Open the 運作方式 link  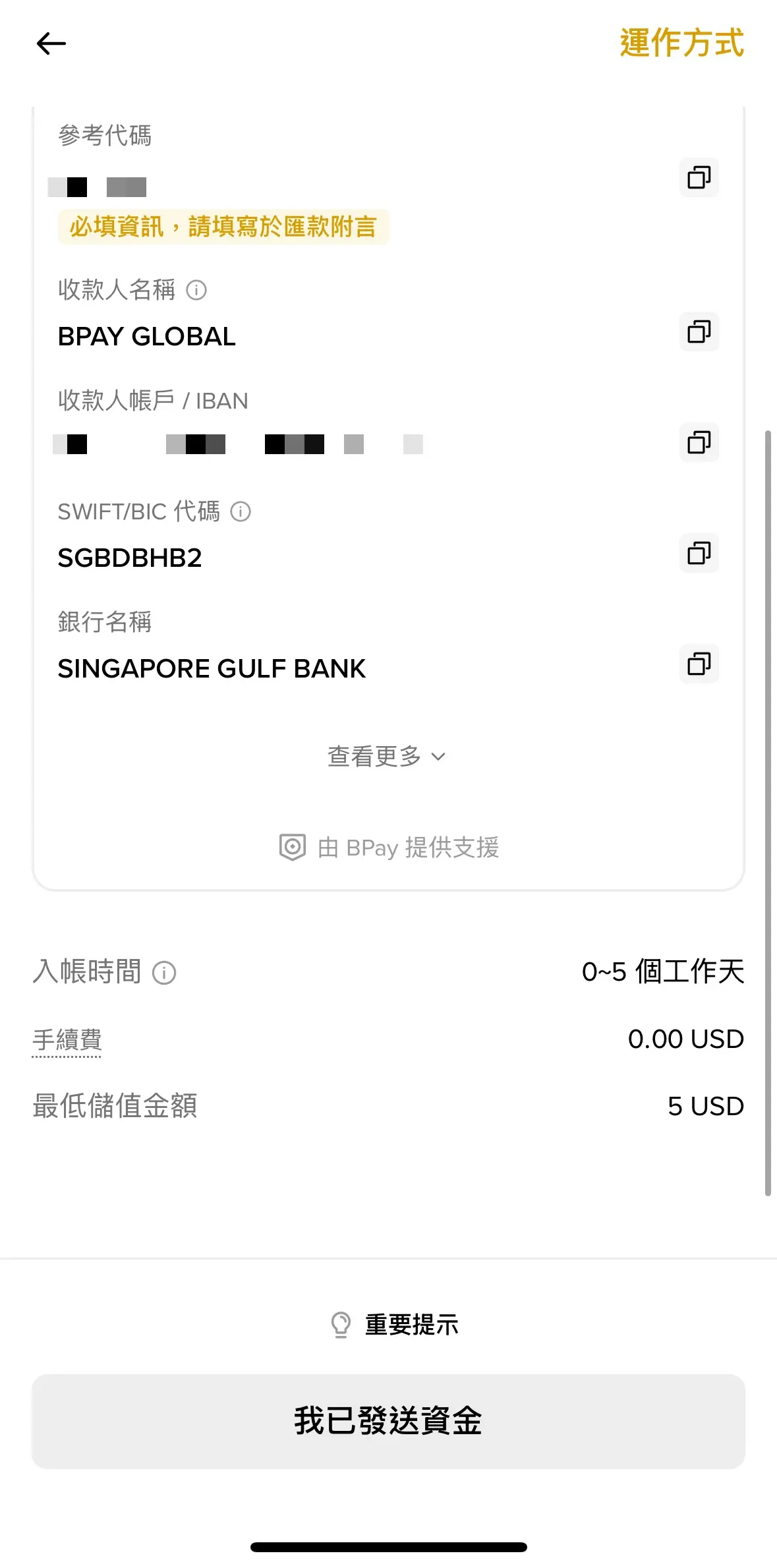point(681,44)
